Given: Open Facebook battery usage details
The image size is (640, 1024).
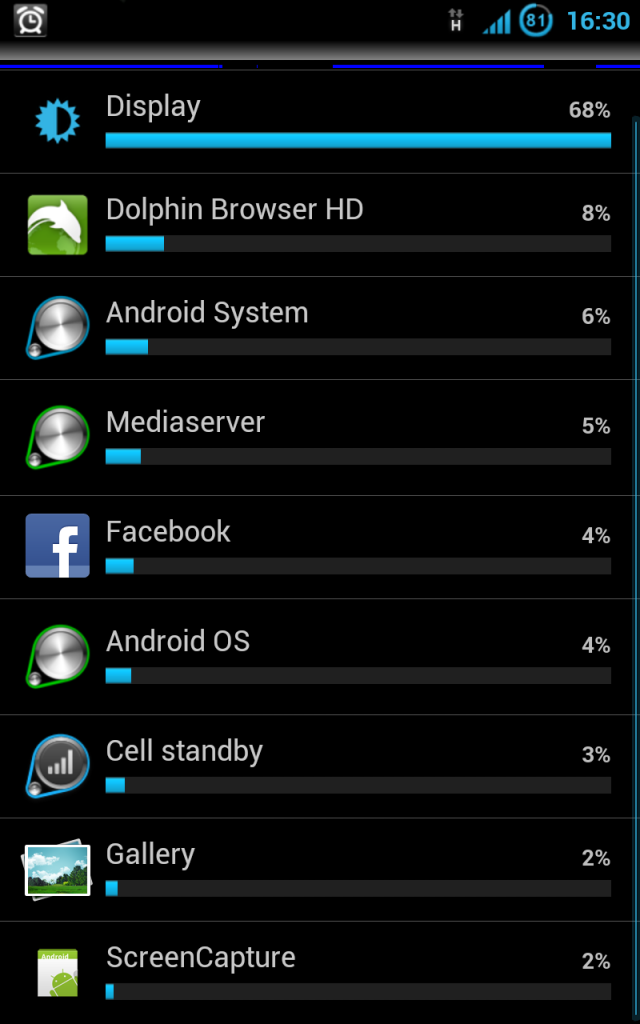Looking at the screenshot, I should (x=320, y=547).
